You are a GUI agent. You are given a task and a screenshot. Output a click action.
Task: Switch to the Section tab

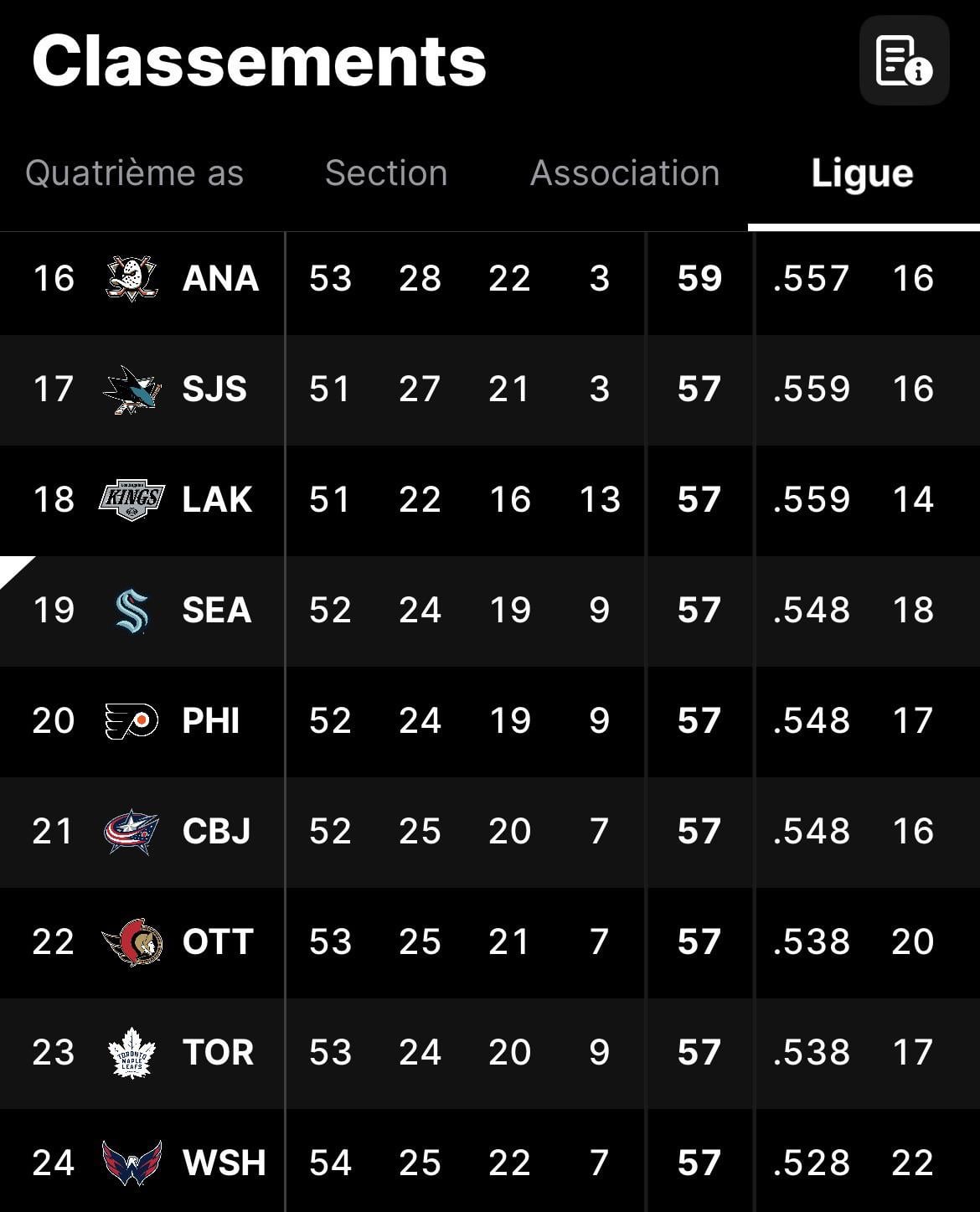click(386, 173)
